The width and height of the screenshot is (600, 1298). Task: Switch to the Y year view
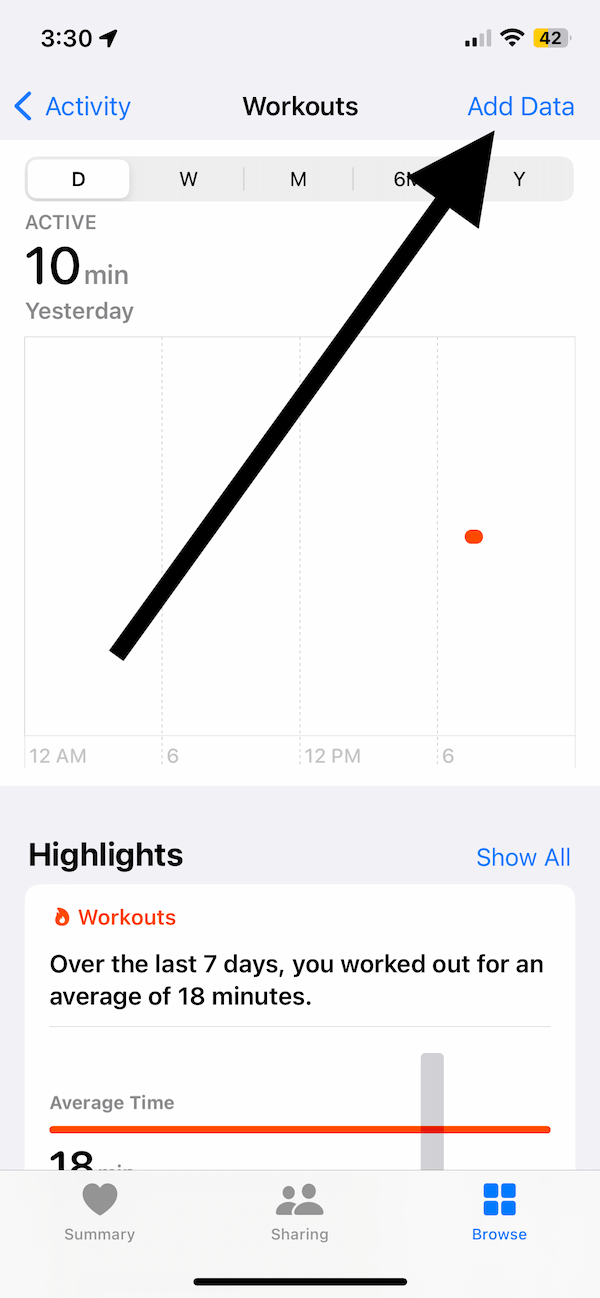[x=519, y=180]
